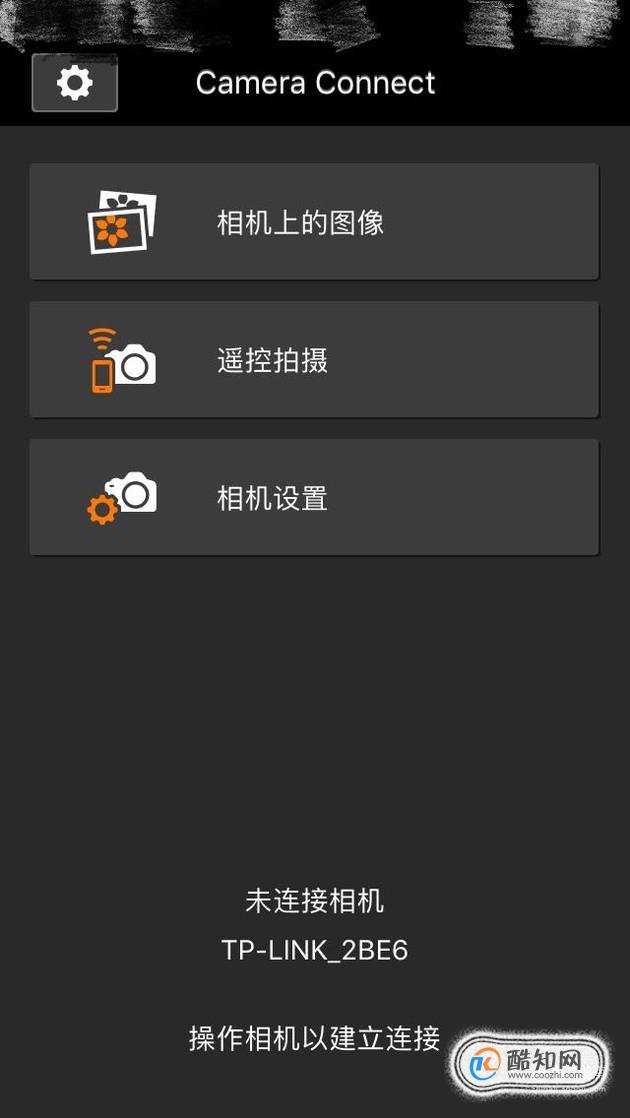Open the settings gear icon

pos(75,83)
